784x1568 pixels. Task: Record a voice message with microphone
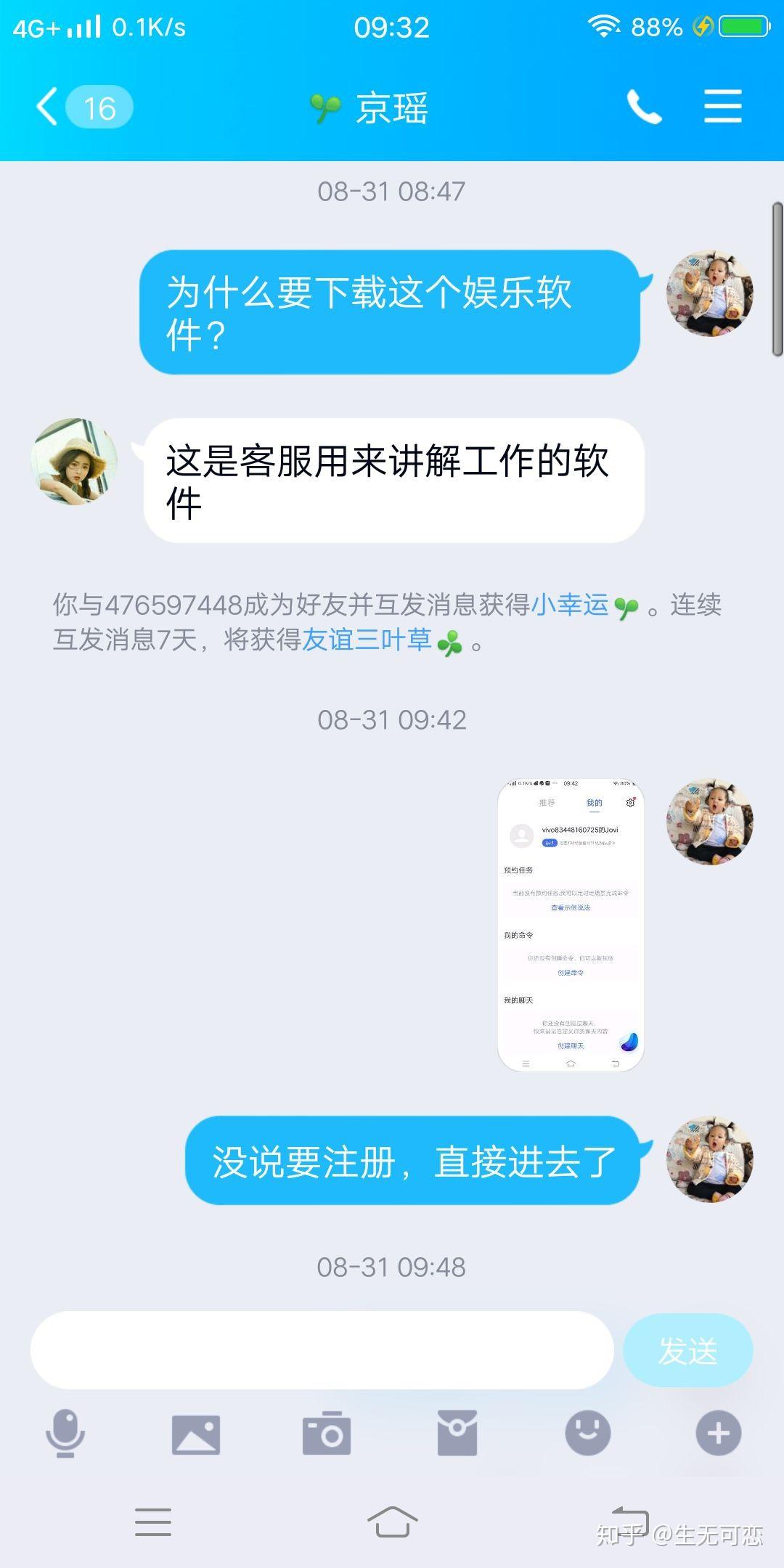(x=65, y=1433)
